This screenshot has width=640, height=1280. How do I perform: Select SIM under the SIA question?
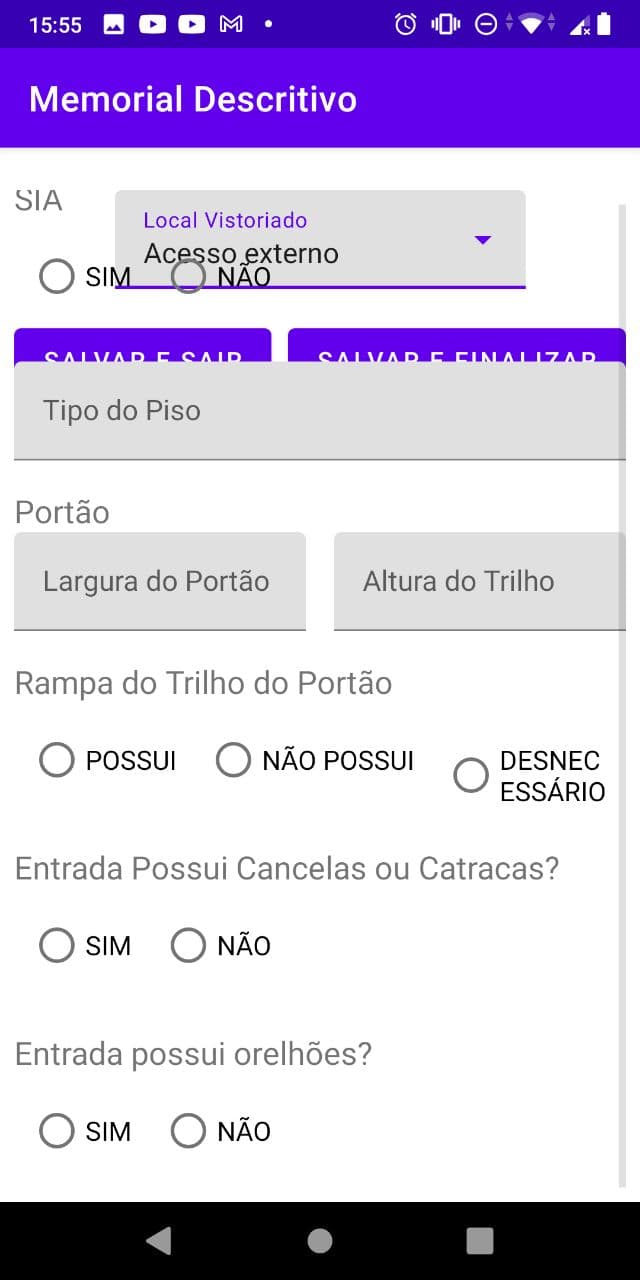point(57,277)
